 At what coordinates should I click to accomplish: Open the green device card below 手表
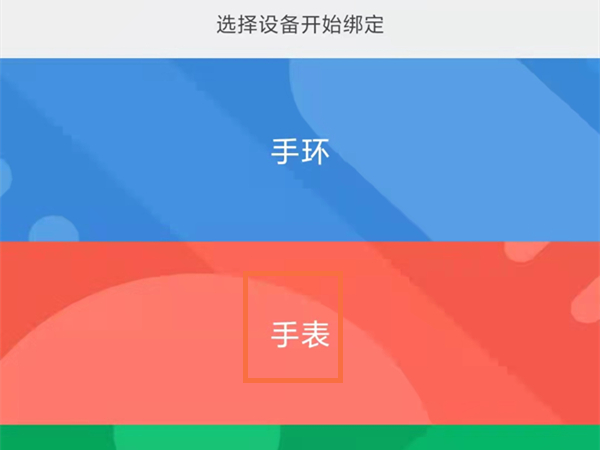[x=300, y=438]
